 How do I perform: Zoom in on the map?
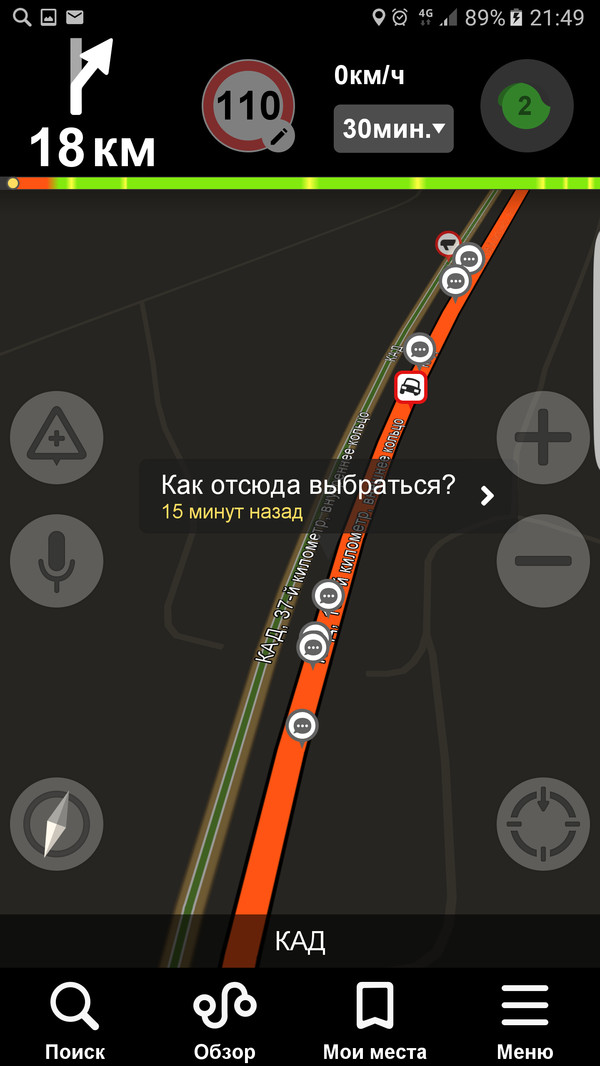tap(543, 438)
